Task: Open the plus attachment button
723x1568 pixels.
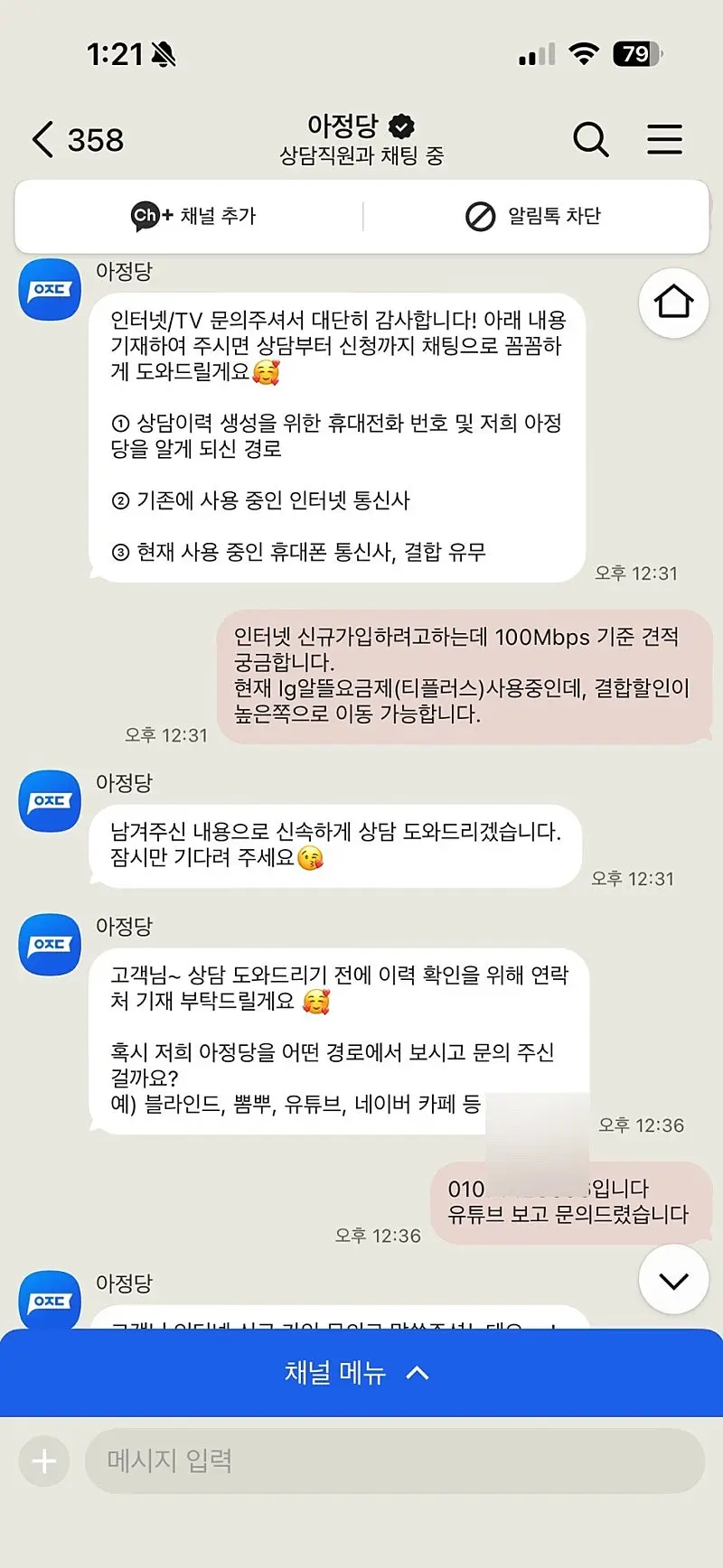Action: click(x=44, y=1461)
